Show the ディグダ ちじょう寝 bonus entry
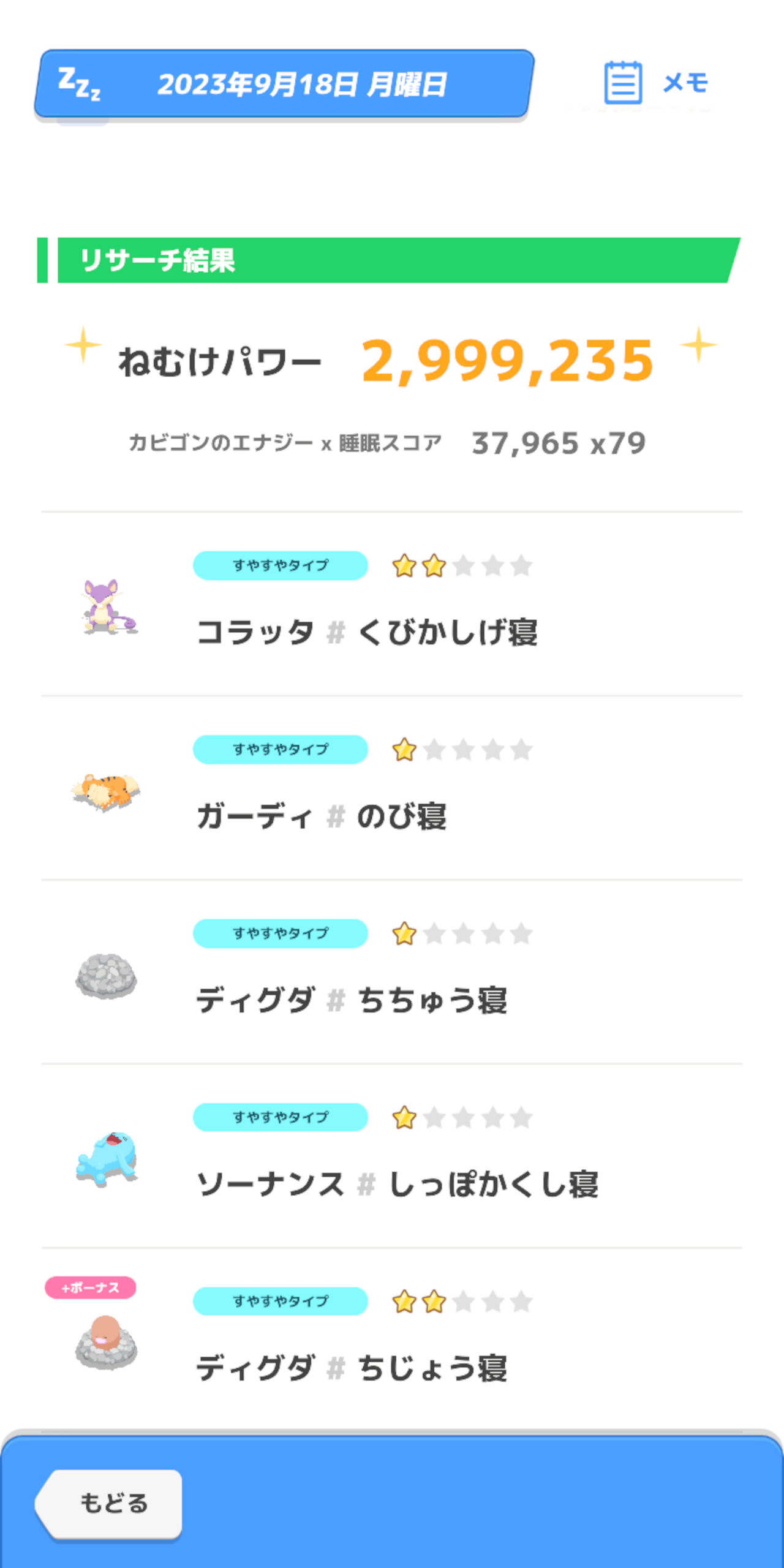The width and height of the screenshot is (784, 1568). coord(392,1340)
